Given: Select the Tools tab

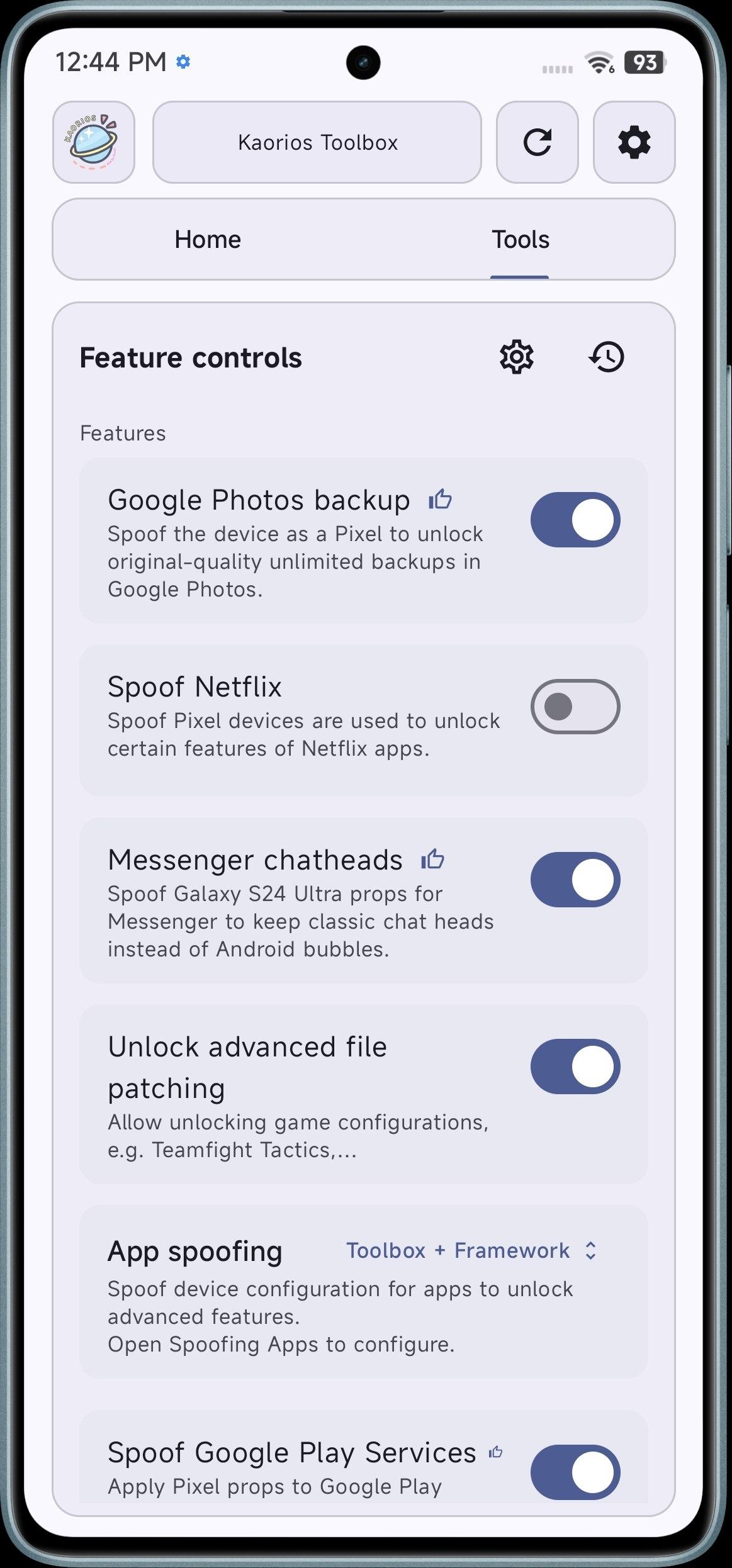Looking at the screenshot, I should pyautogui.click(x=520, y=240).
